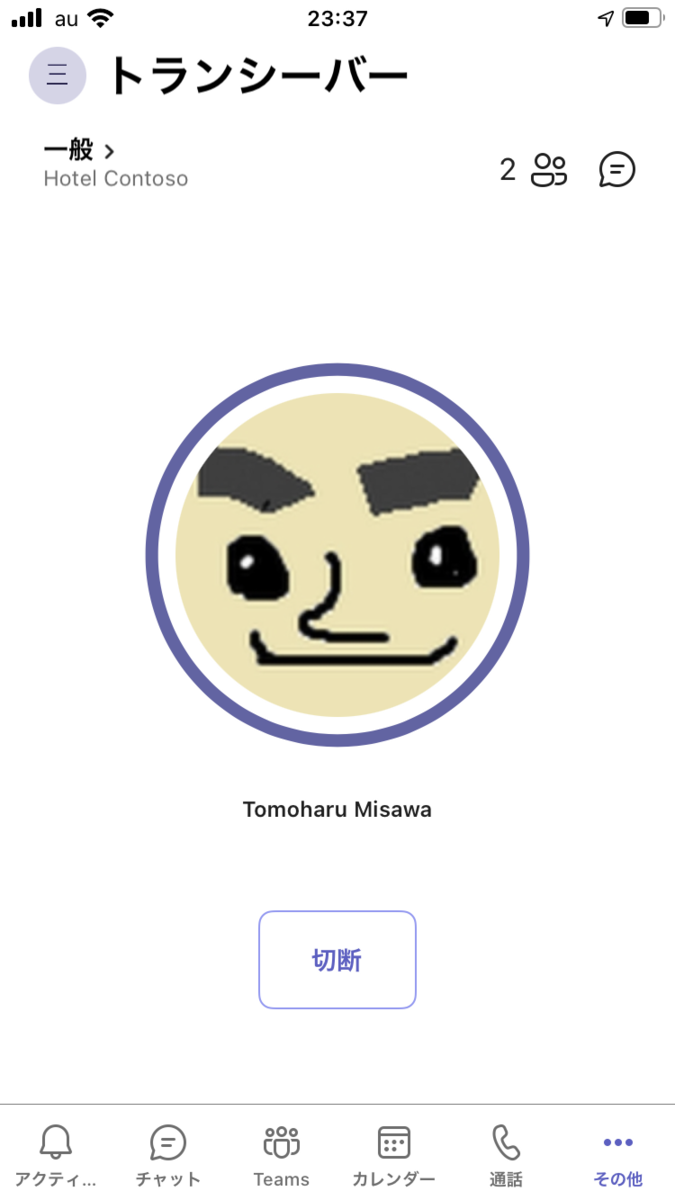View the participants list icon
675x1200 pixels.
tap(548, 170)
